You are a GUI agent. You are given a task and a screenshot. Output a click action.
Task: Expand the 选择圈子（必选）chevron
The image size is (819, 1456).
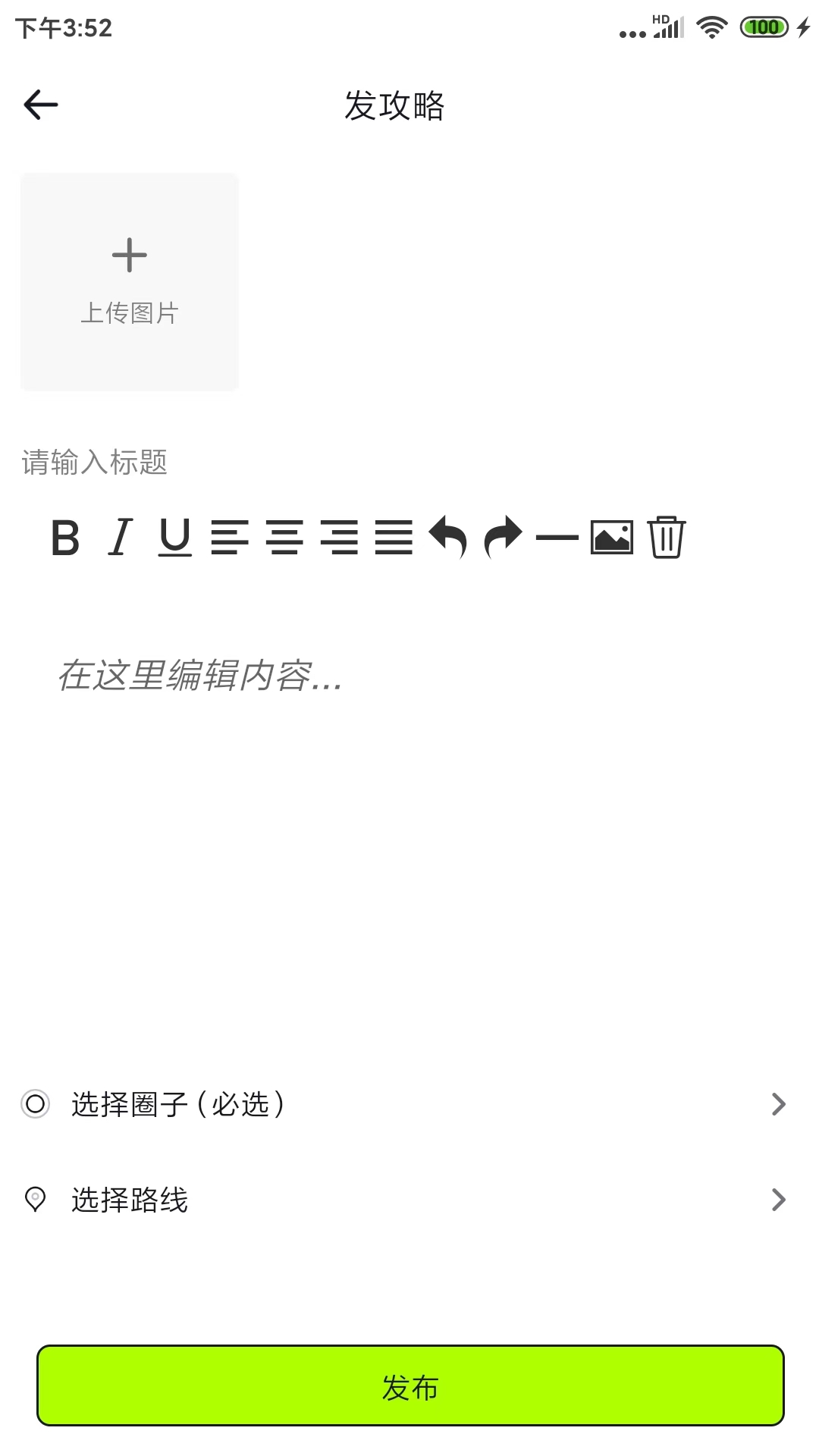point(778,1105)
